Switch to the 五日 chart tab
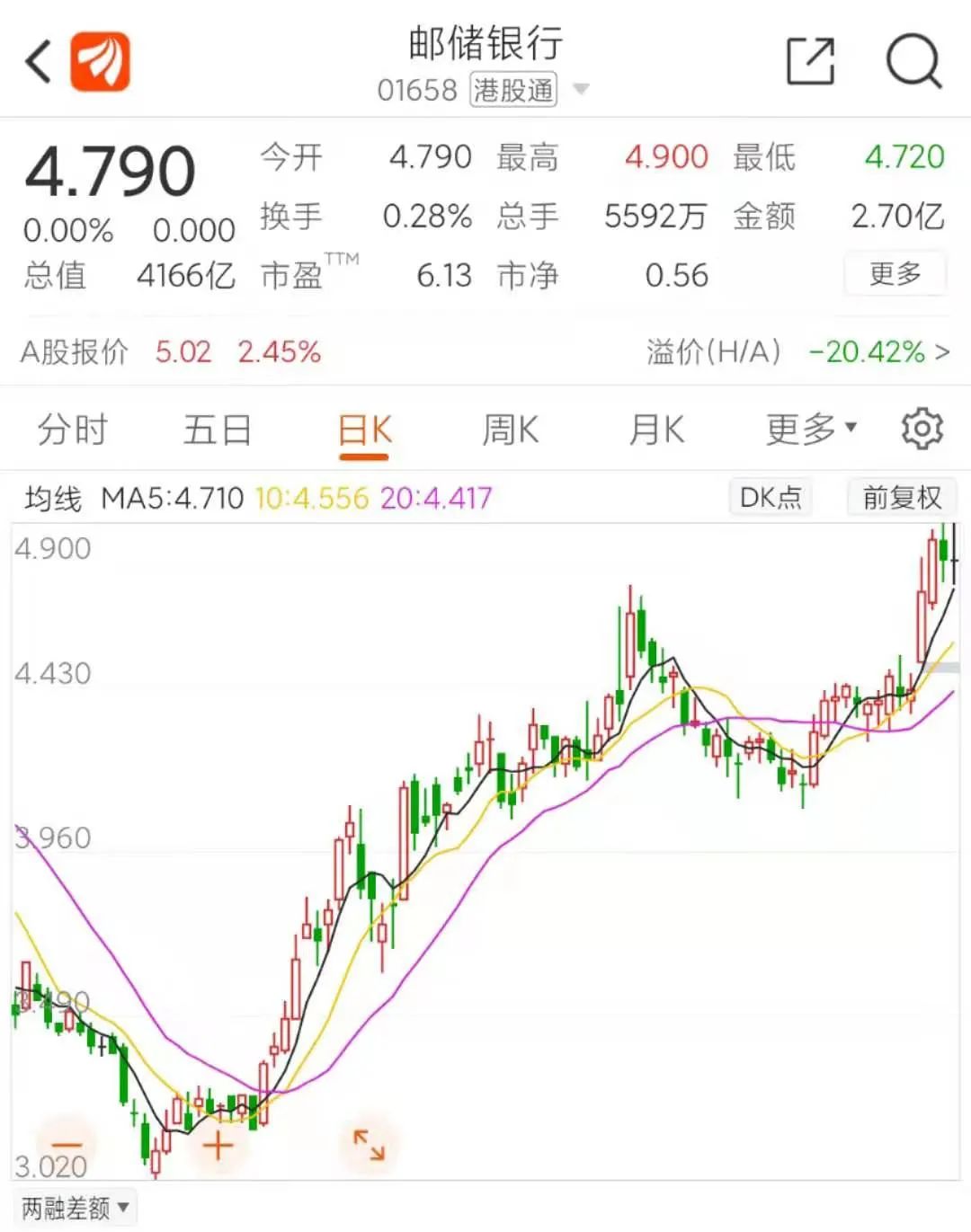The width and height of the screenshot is (971, 1232). (x=217, y=430)
